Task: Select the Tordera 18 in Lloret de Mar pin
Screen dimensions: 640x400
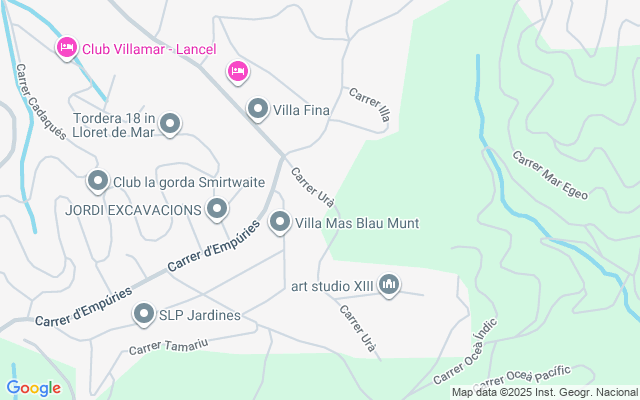Action: tap(170, 124)
